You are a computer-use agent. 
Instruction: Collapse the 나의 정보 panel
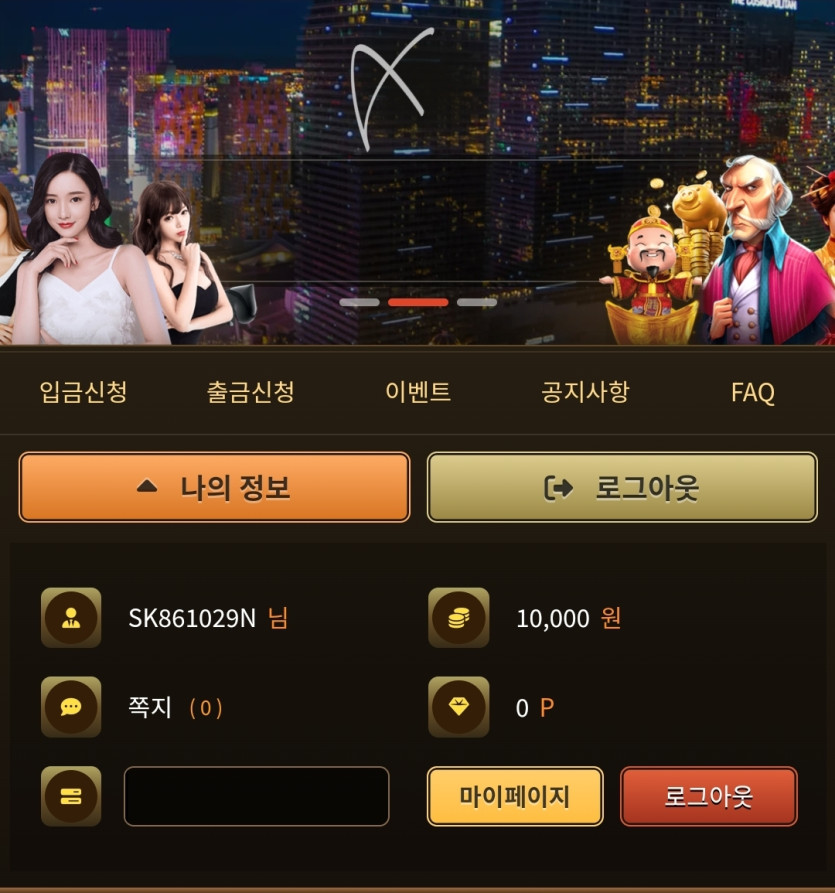point(214,488)
